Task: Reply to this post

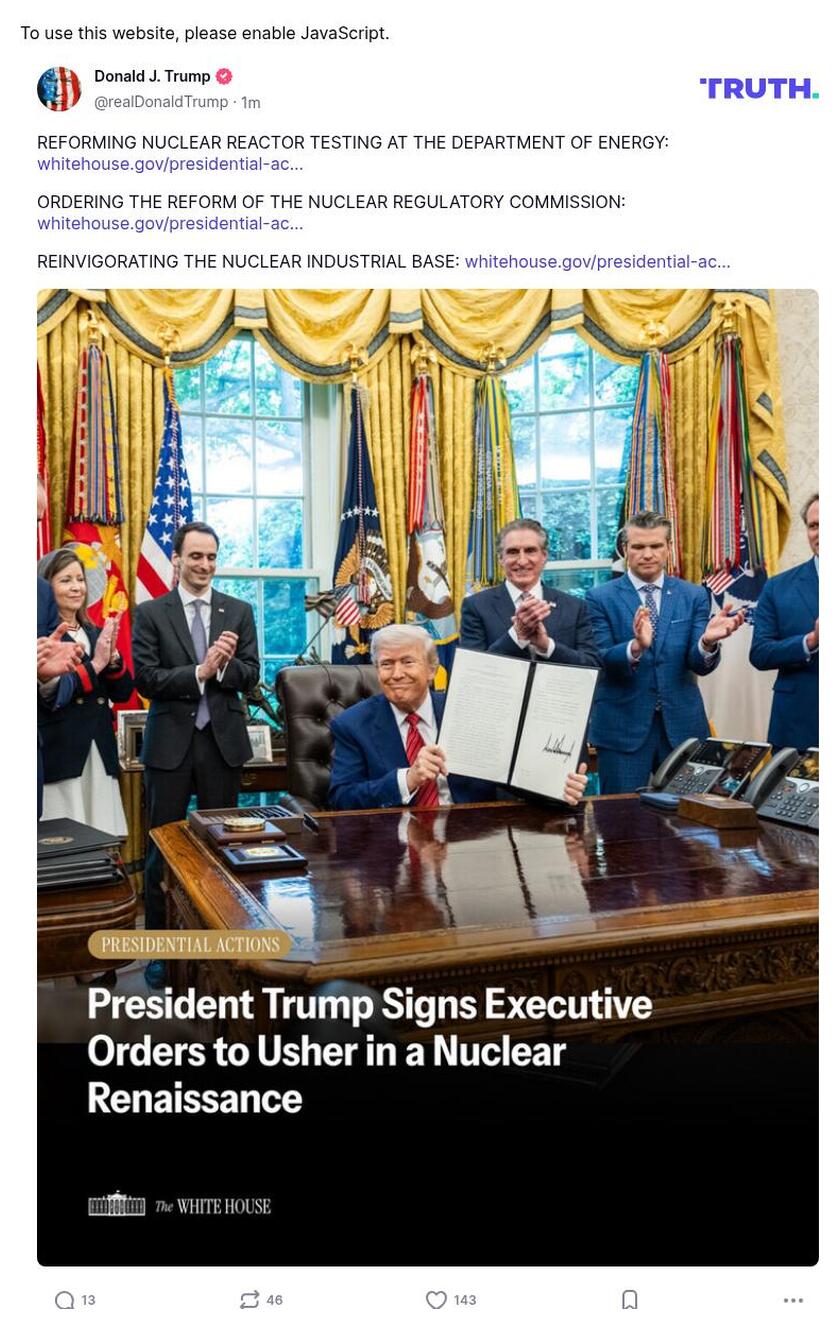Action: 65,1300
